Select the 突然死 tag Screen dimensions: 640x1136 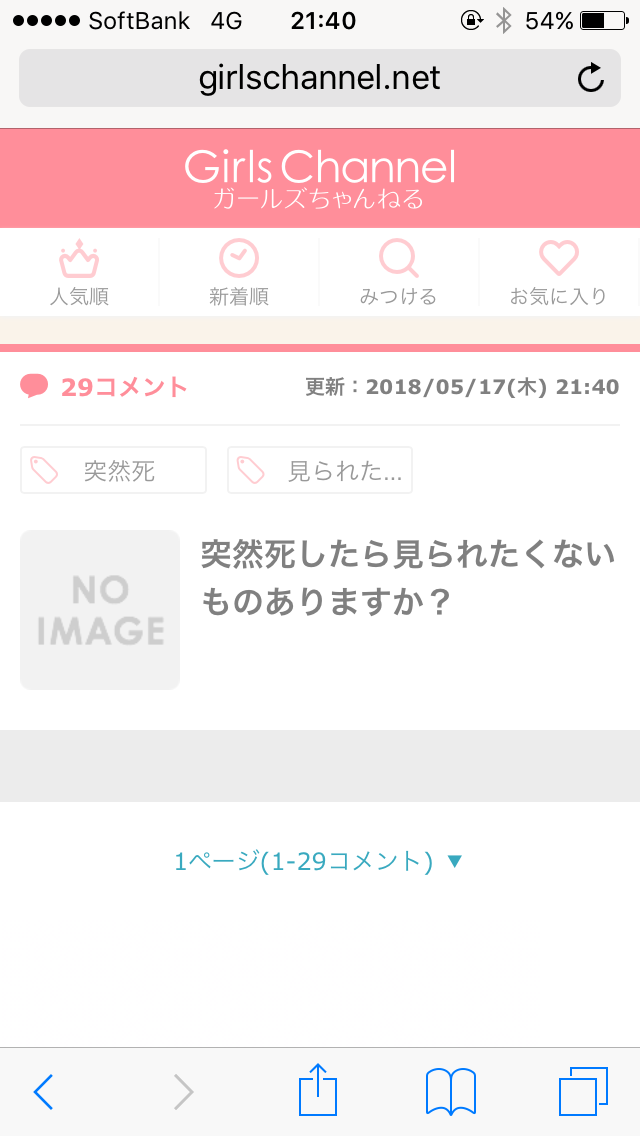113,470
